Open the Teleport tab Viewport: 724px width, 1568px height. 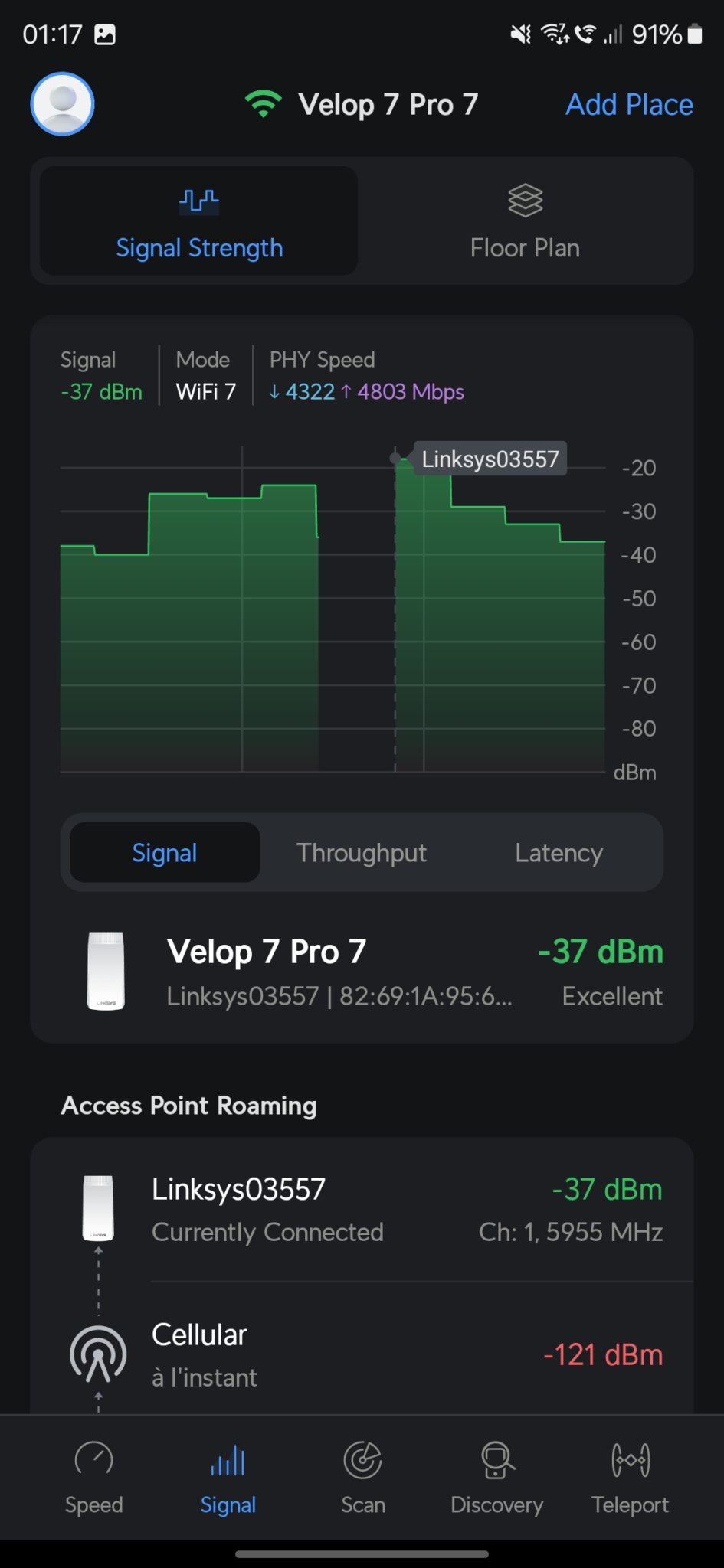coord(630,1477)
